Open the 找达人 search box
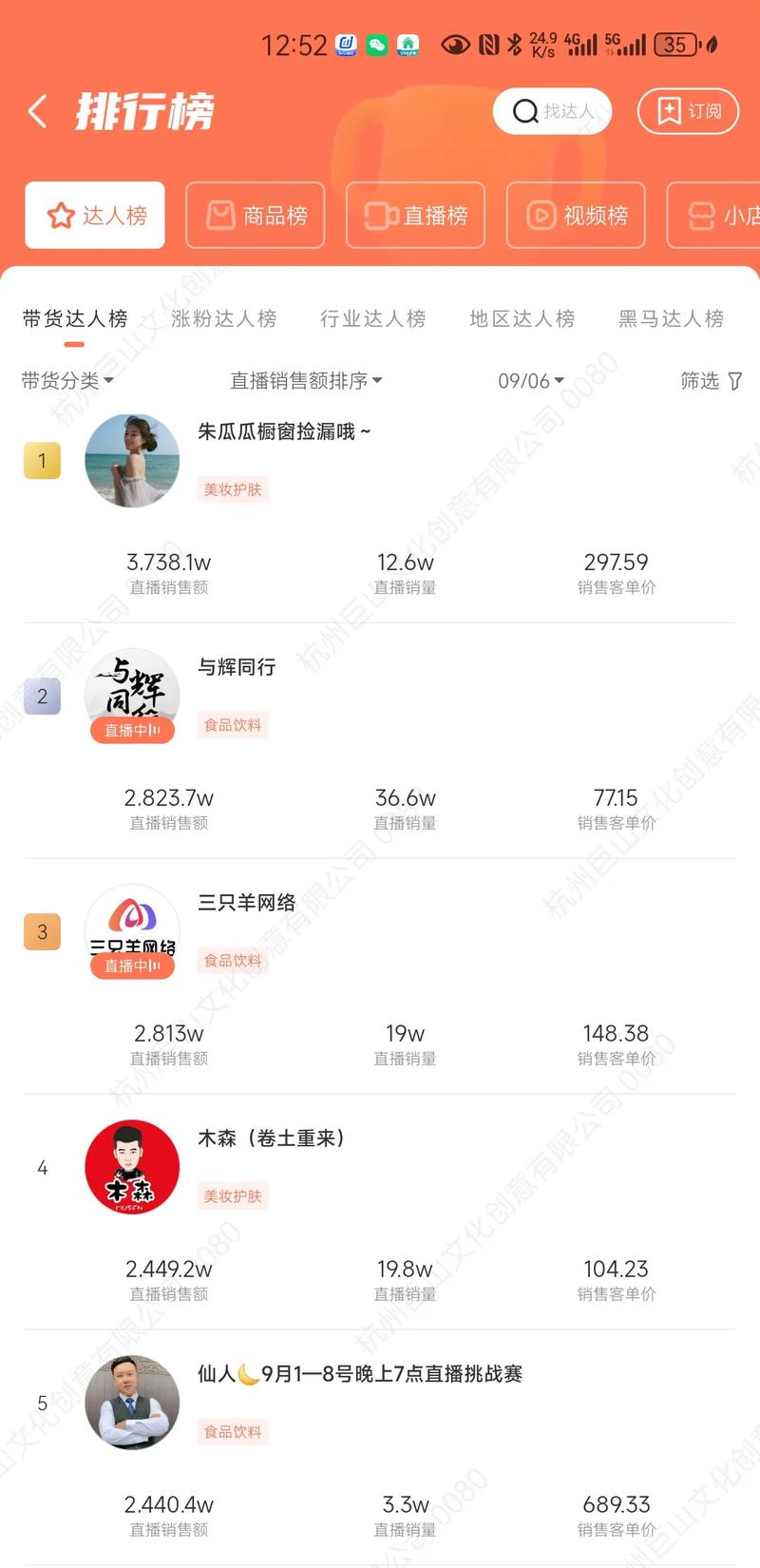This screenshot has height=1568, width=760. tap(552, 111)
